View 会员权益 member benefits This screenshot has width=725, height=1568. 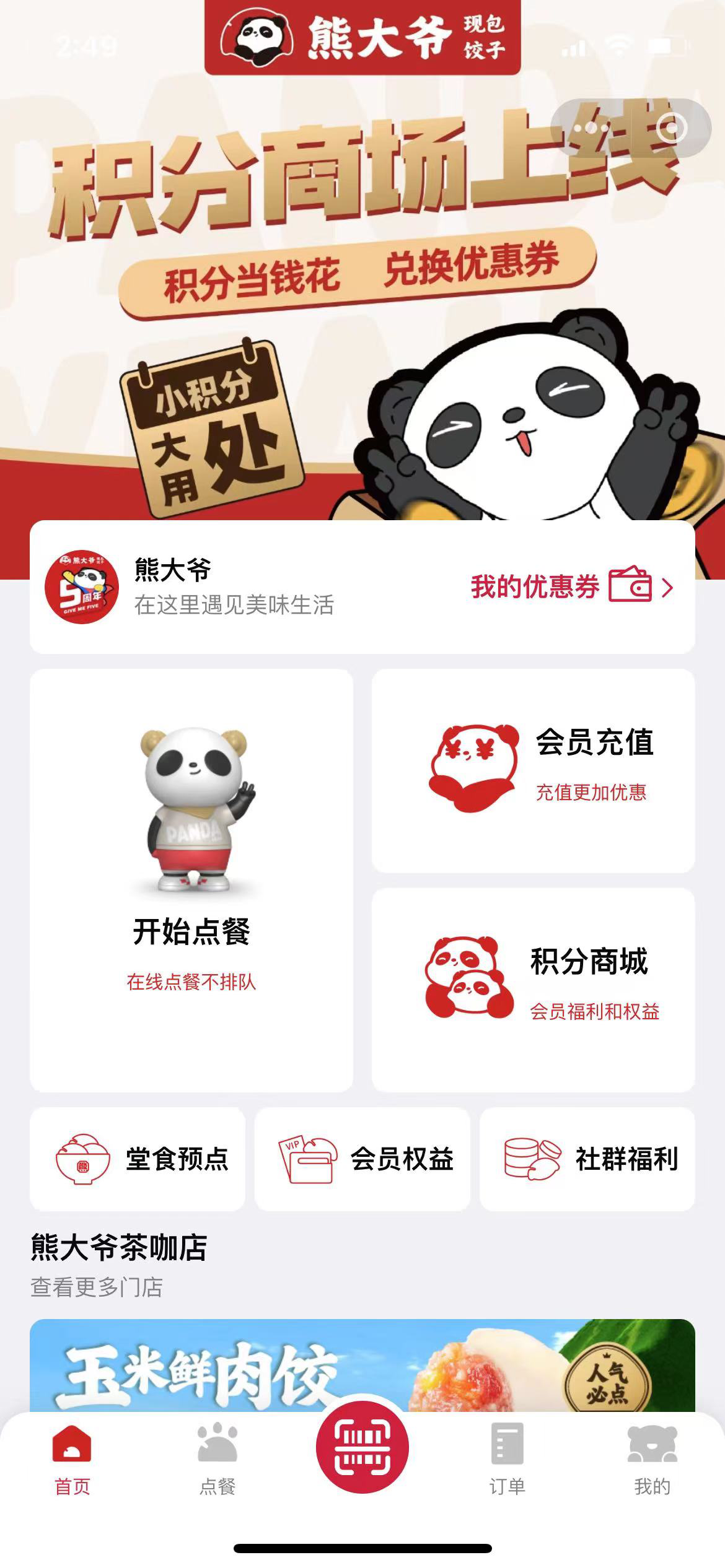362,1159
